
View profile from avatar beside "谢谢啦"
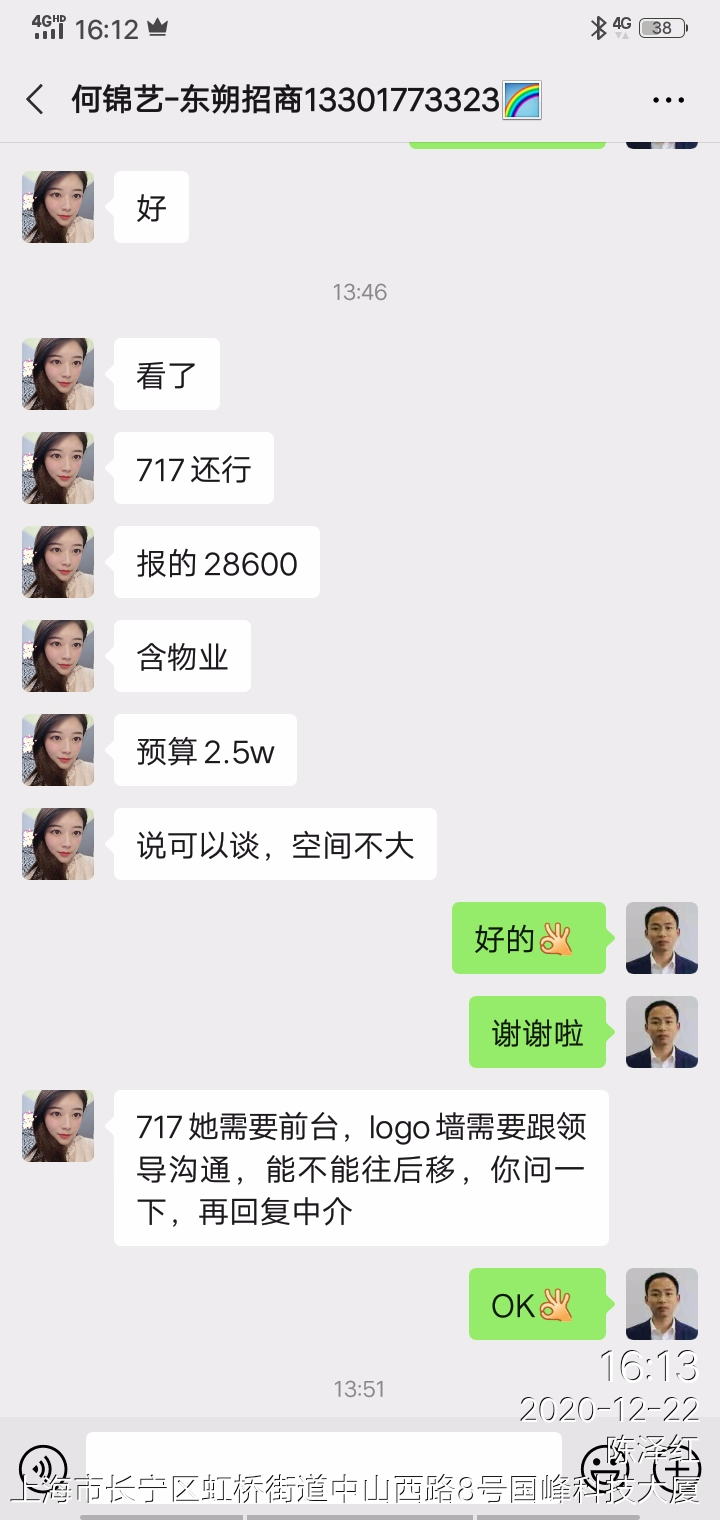point(662,1032)
